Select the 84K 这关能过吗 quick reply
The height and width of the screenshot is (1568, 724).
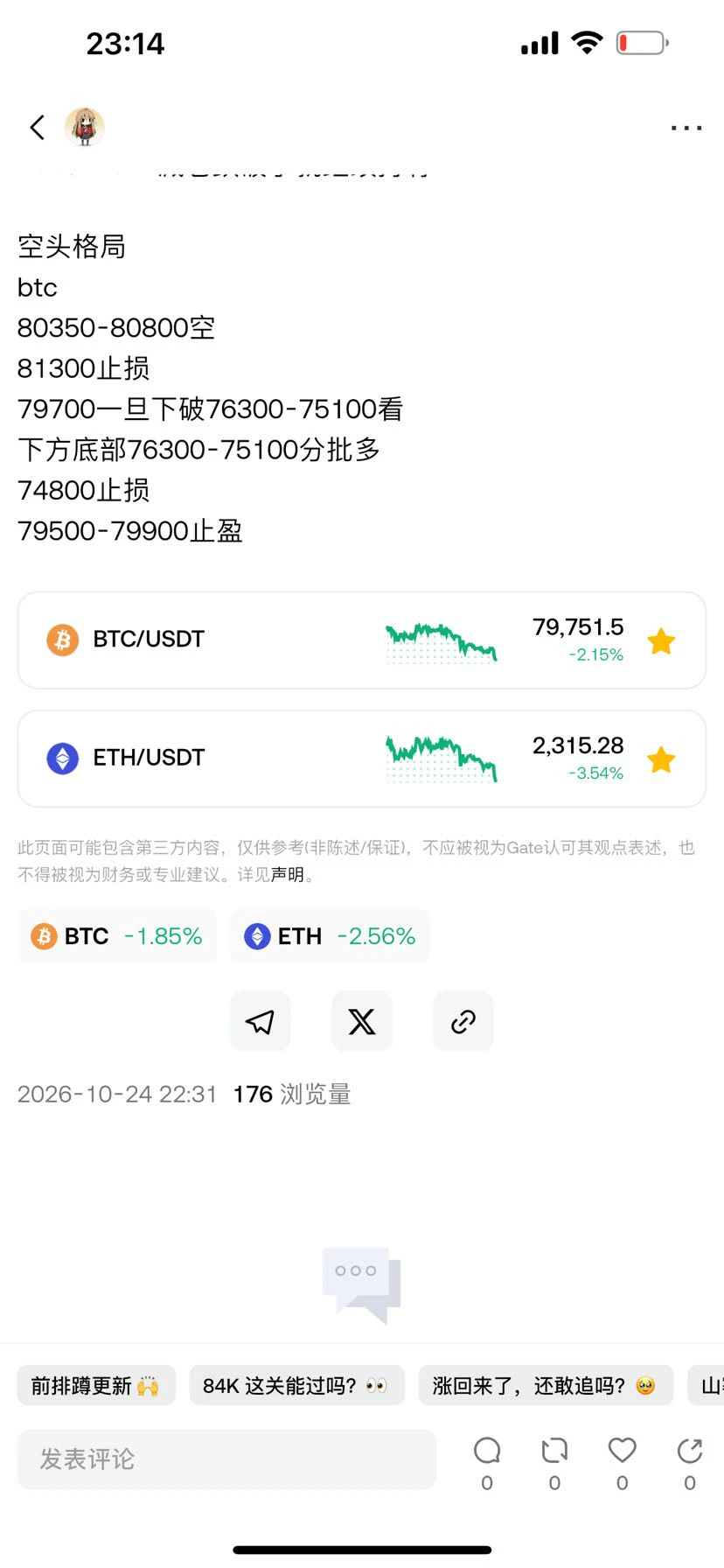click(297, 1385)
